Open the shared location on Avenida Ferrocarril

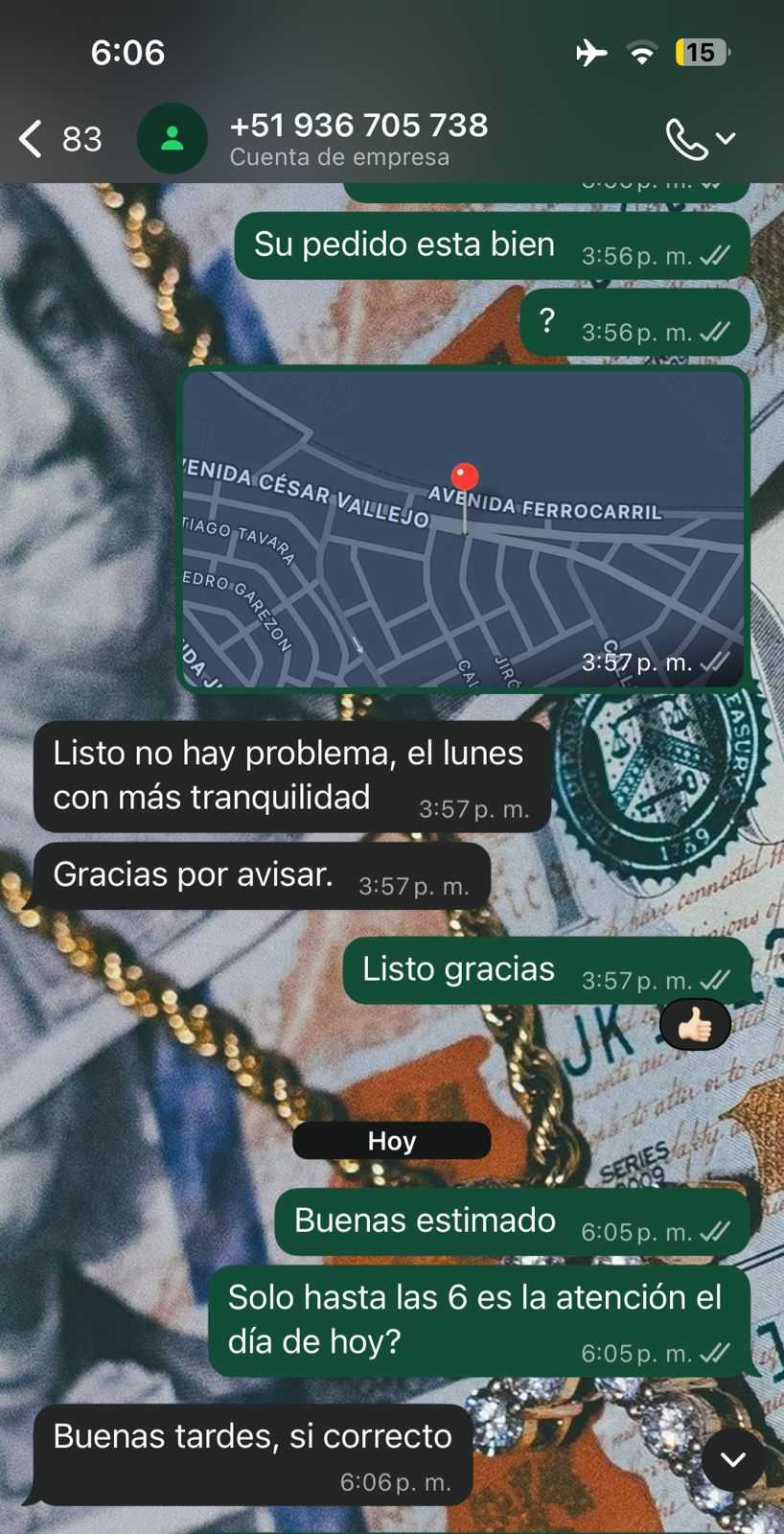click(x=463, y=528)
